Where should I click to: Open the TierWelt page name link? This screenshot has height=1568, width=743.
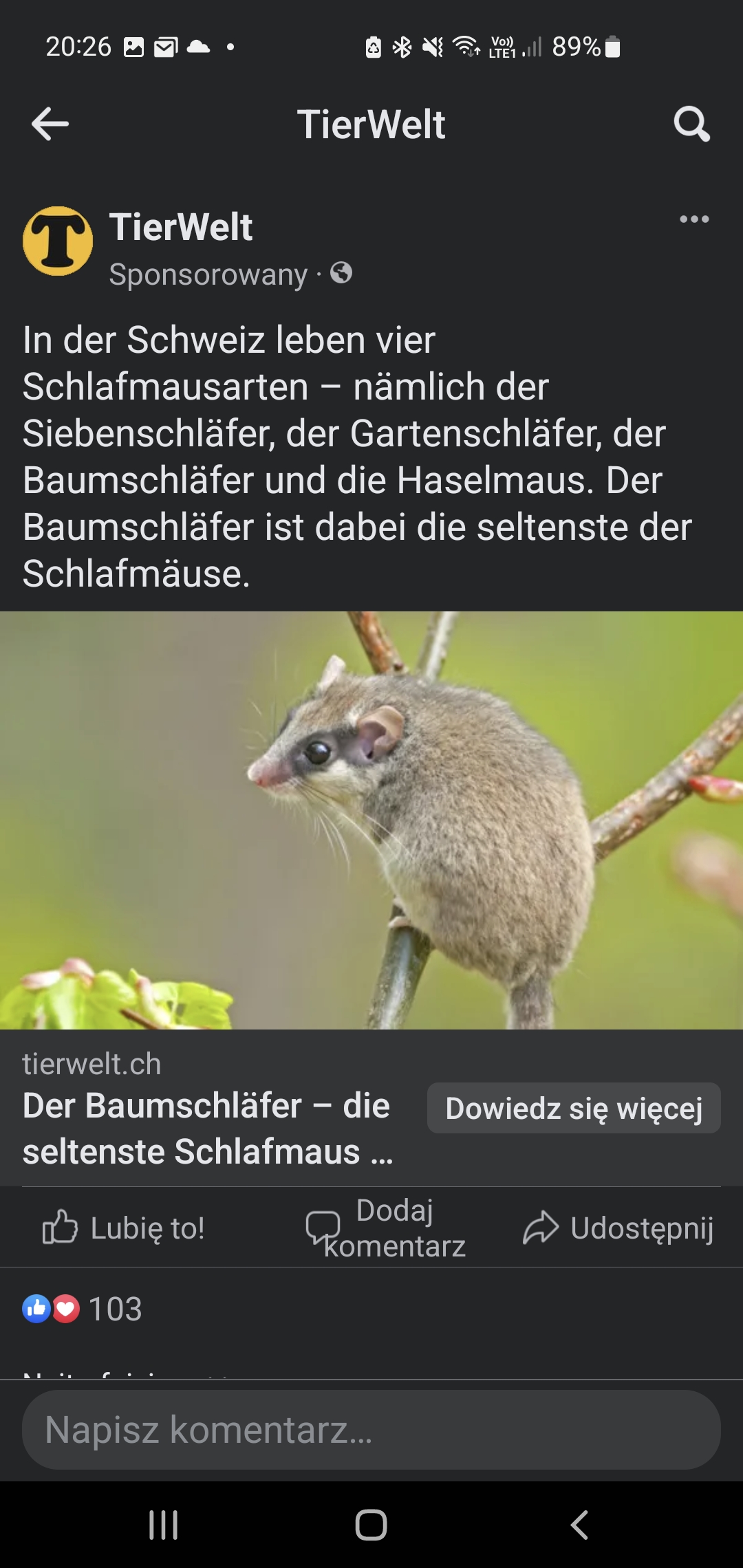(x=181, y=227)
